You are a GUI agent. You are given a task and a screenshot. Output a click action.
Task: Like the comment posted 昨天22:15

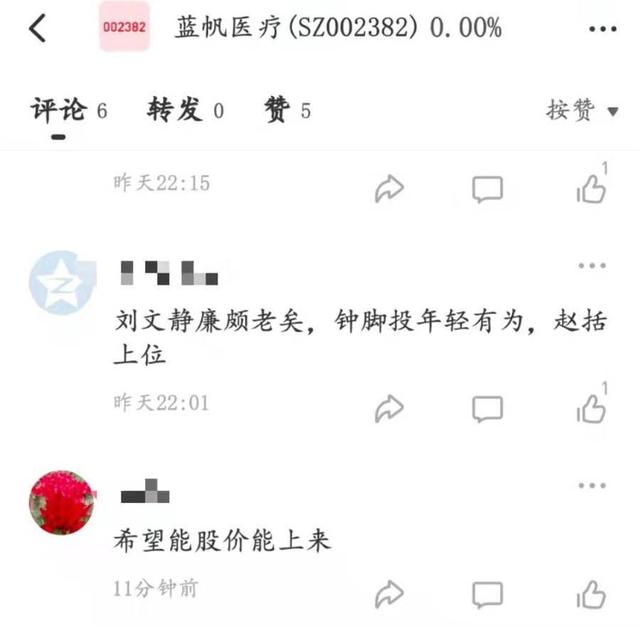(591, 187)
